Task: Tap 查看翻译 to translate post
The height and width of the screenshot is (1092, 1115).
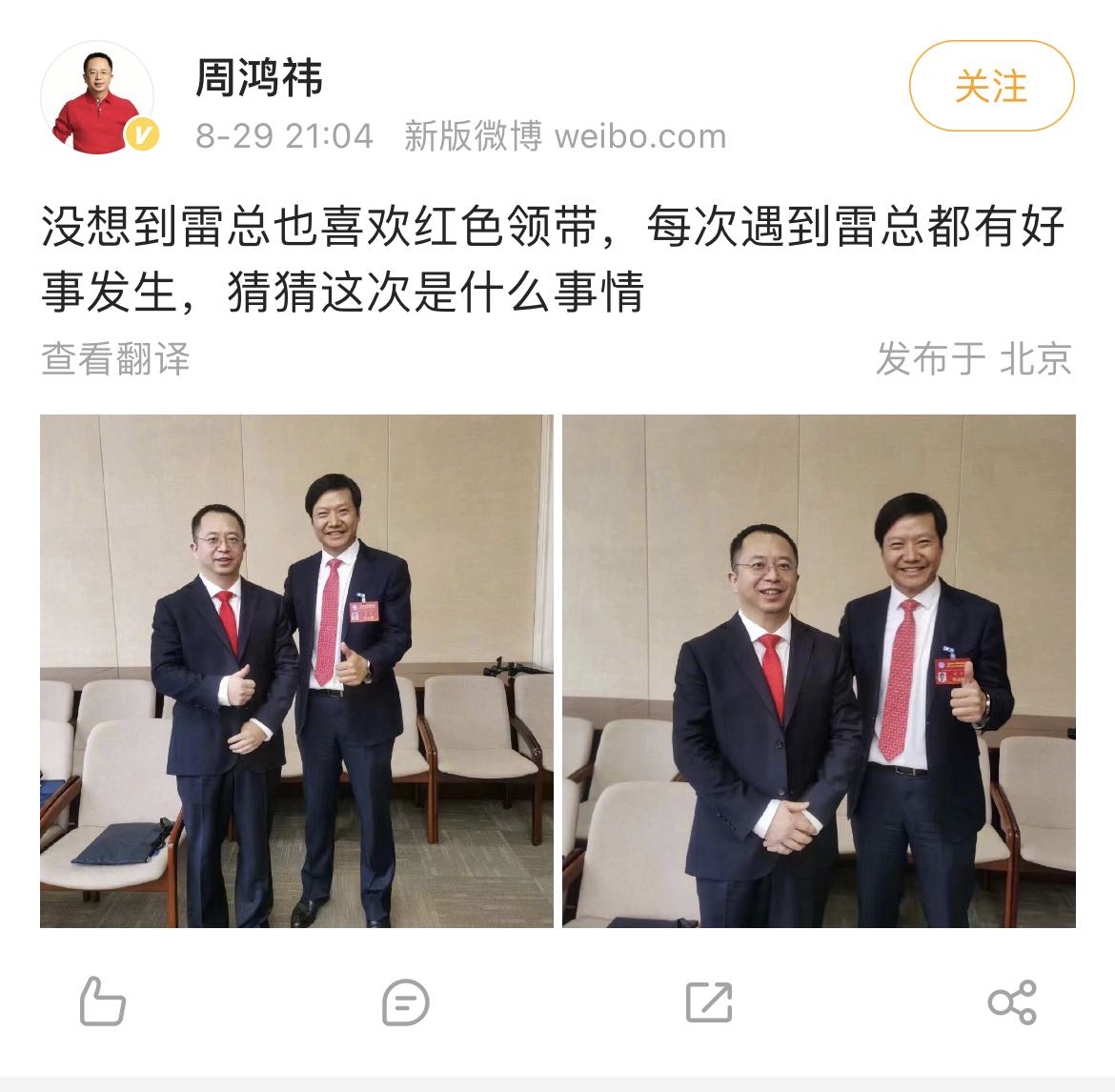Action: point(115,359)
